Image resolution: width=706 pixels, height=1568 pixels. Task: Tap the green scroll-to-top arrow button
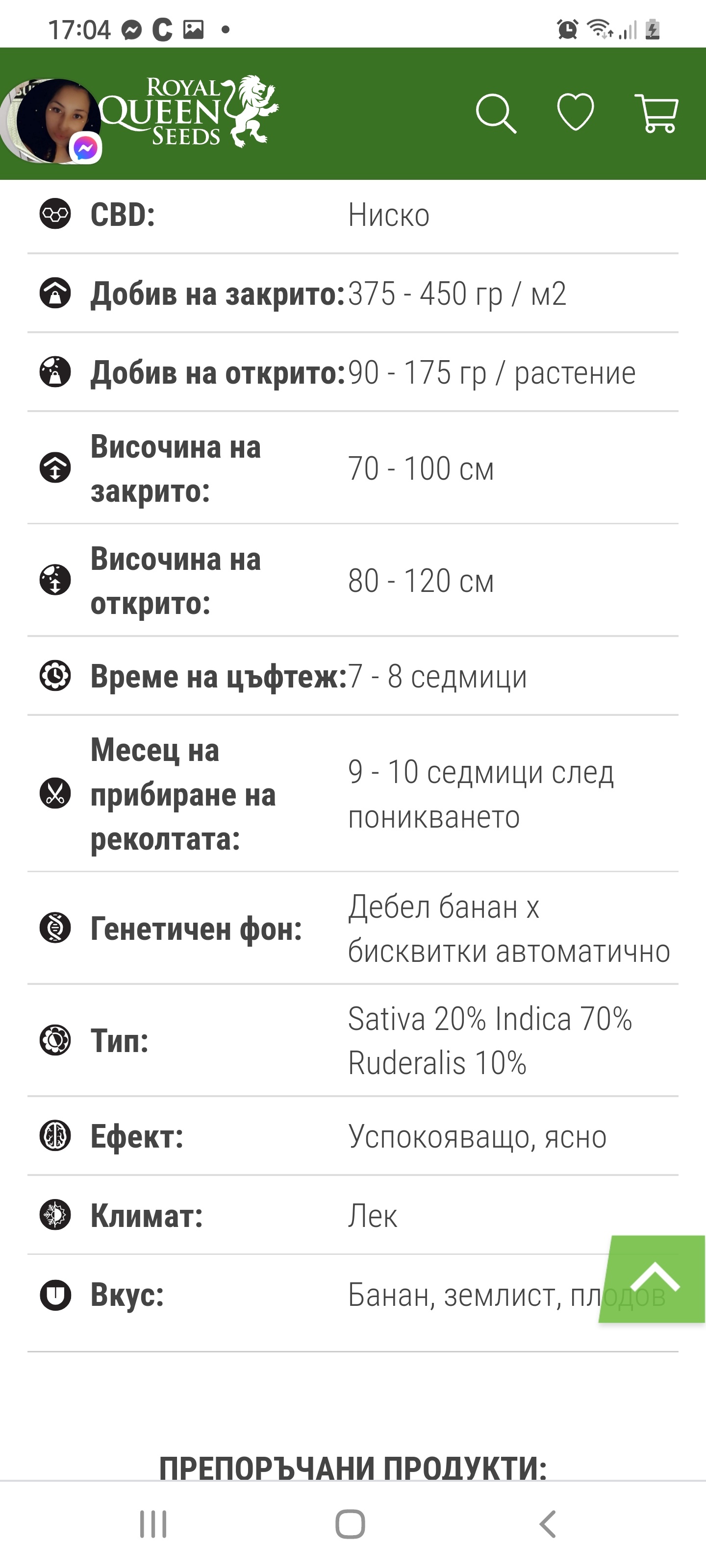click(x=653, y=1278)
